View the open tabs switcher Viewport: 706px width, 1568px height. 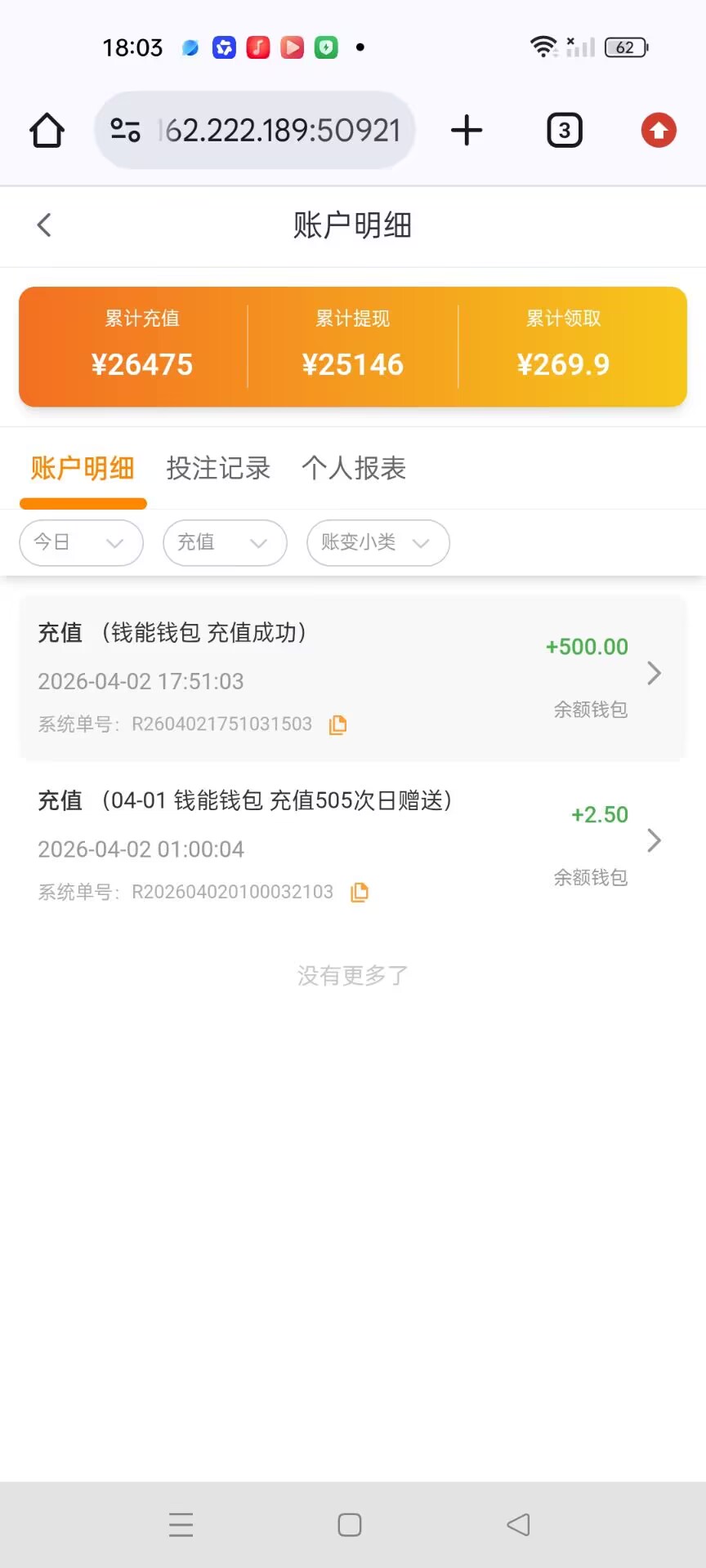(x=564, y=131)
